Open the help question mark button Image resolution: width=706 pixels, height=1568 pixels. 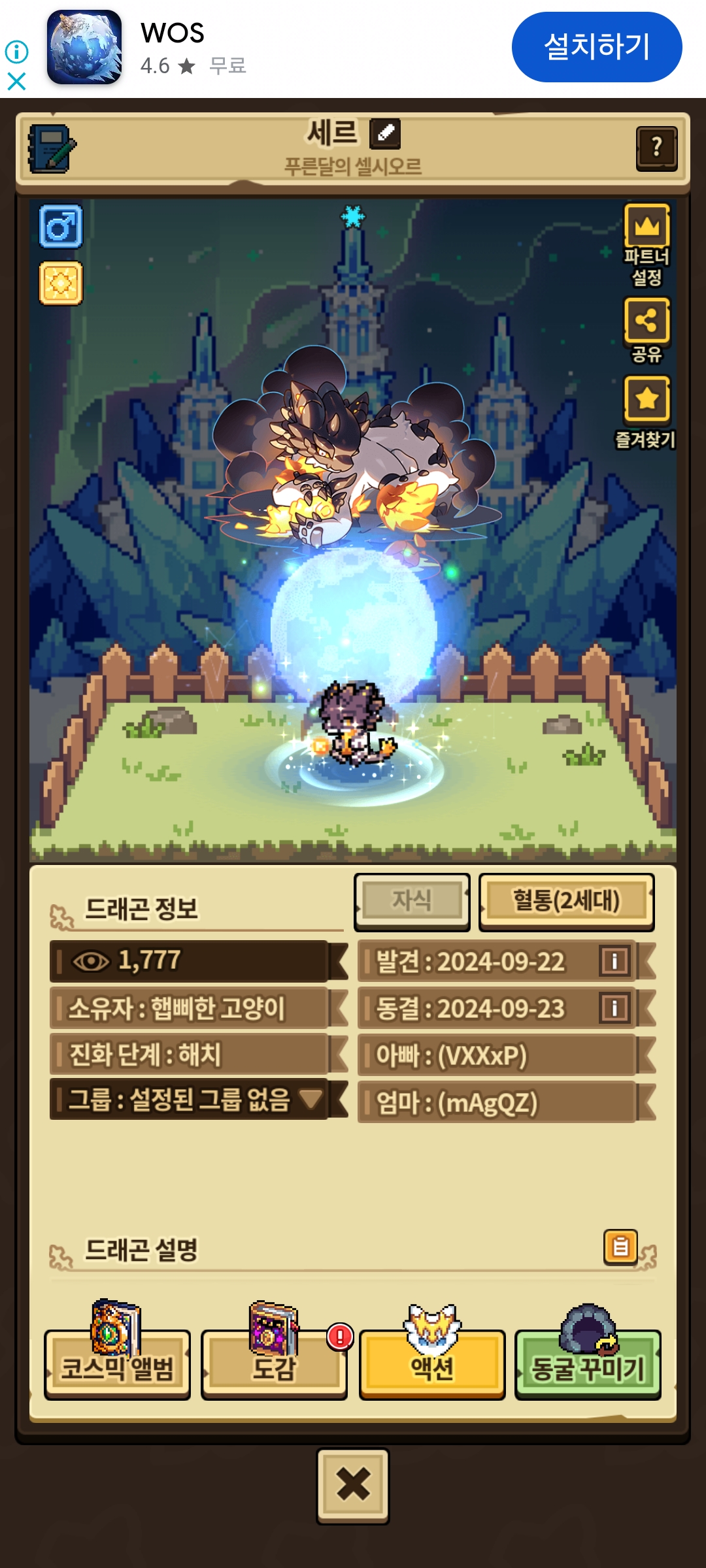click(x=656, y=148)
